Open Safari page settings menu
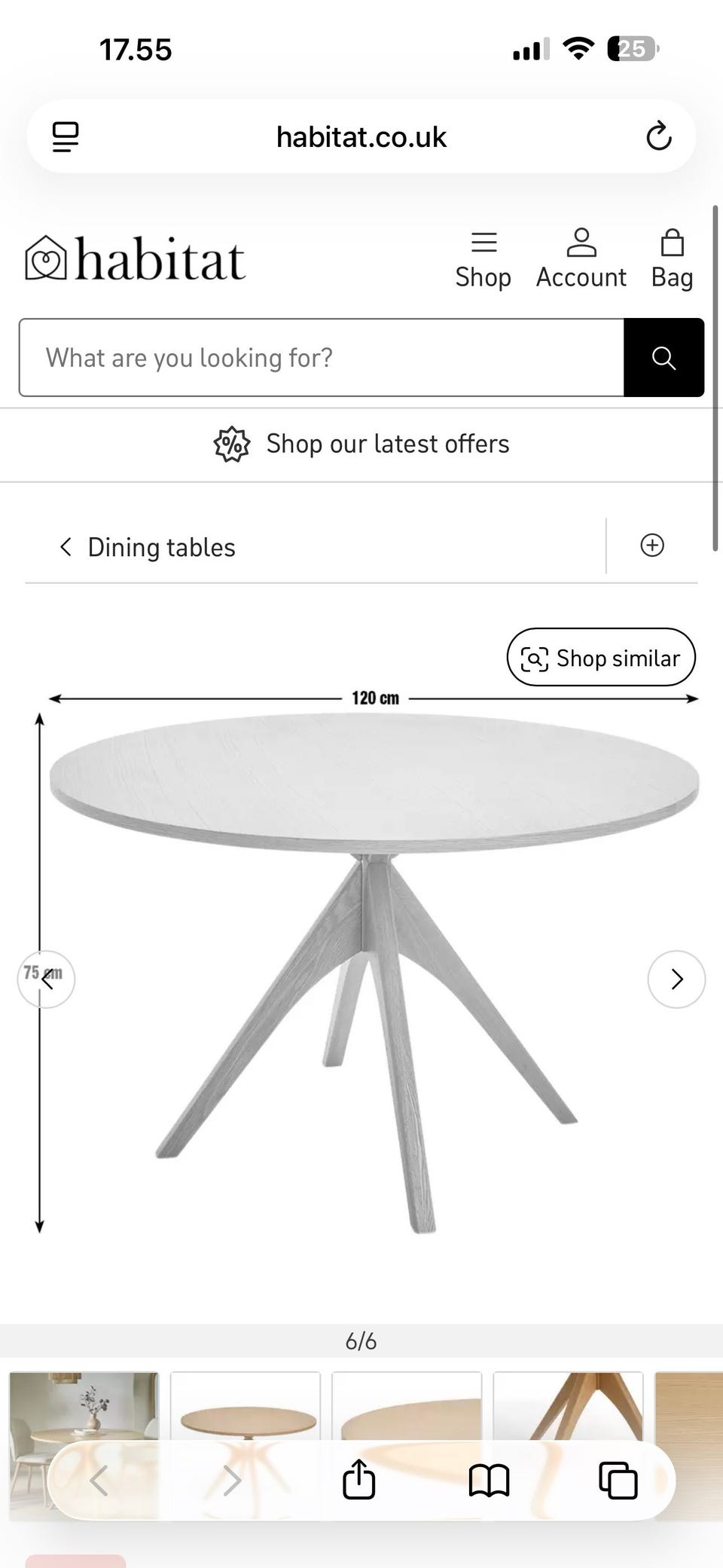The width and height of the screenshot is (723, 1568). pyautogui.click(x=66, y=137)
